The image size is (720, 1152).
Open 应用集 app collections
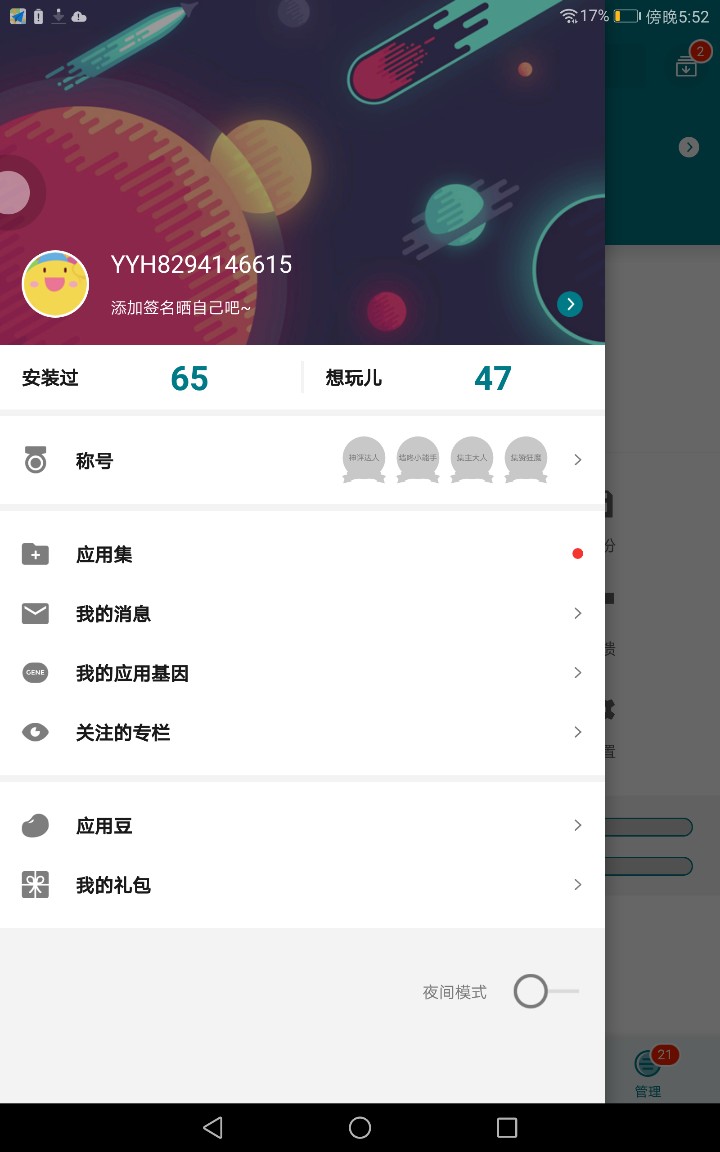coord(302,554)
